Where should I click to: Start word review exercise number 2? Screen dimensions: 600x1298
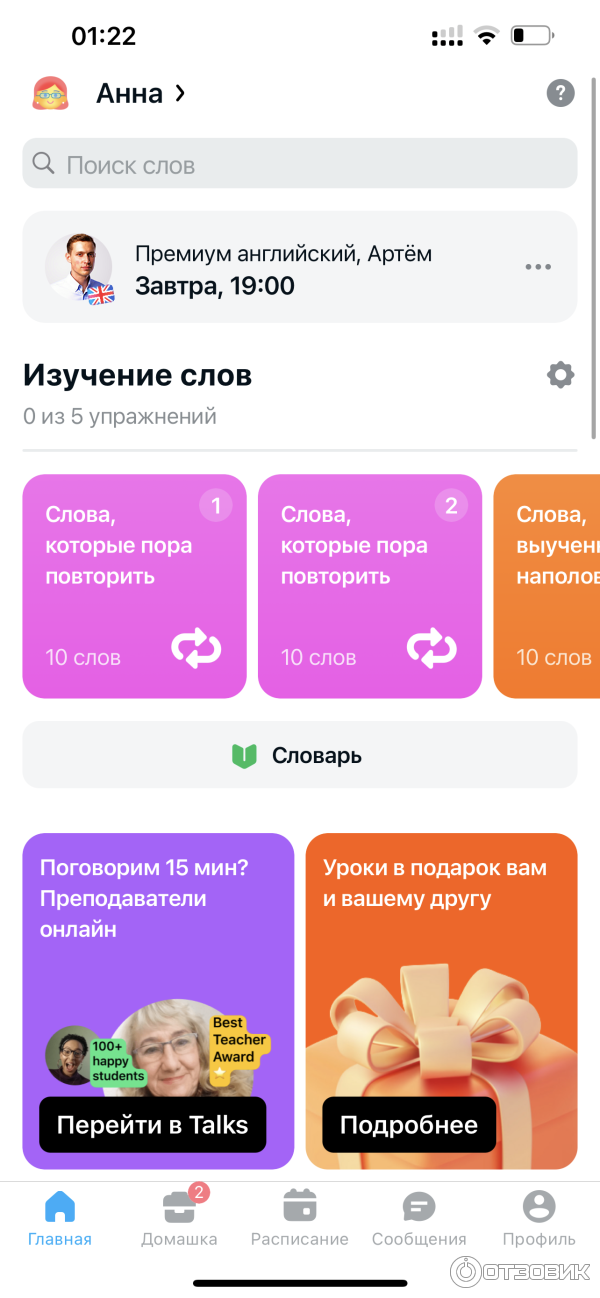[369, 585]
